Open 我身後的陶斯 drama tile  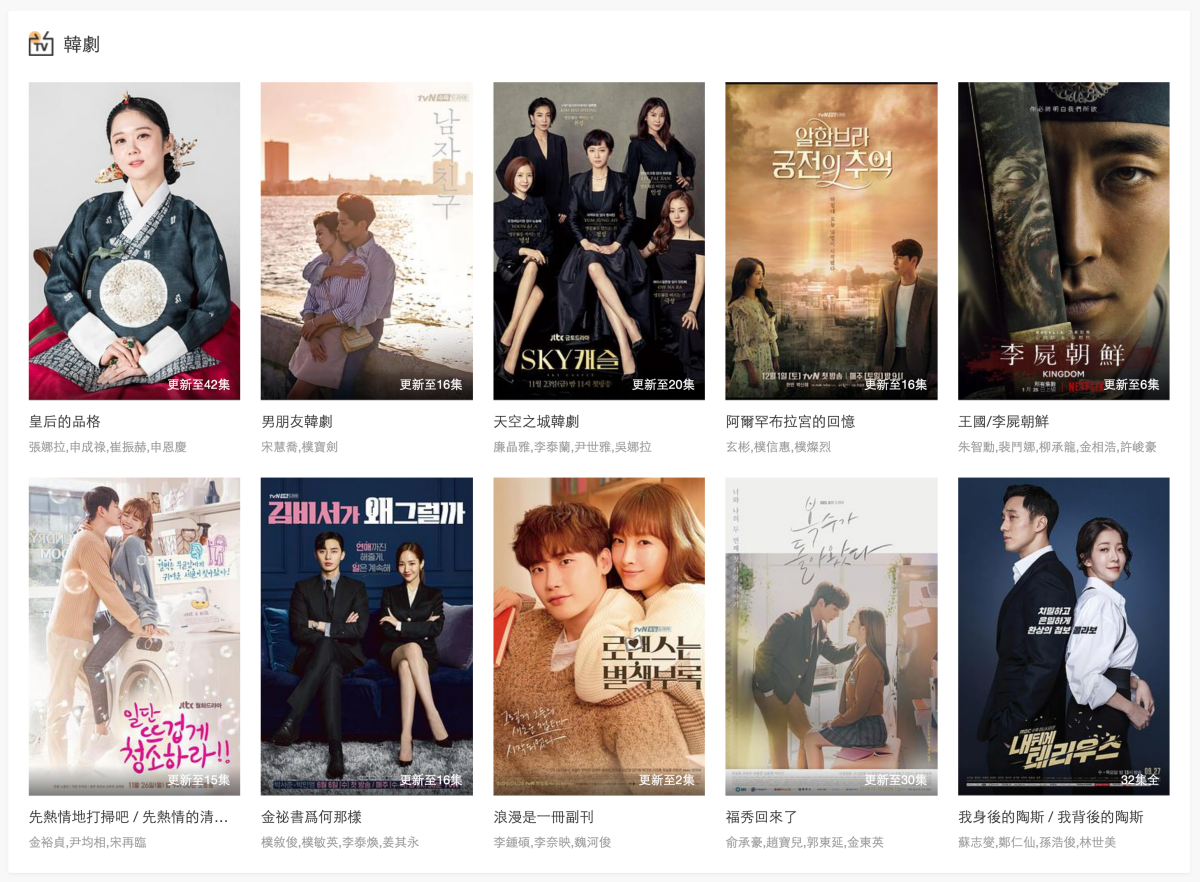tap(1063, 636)
